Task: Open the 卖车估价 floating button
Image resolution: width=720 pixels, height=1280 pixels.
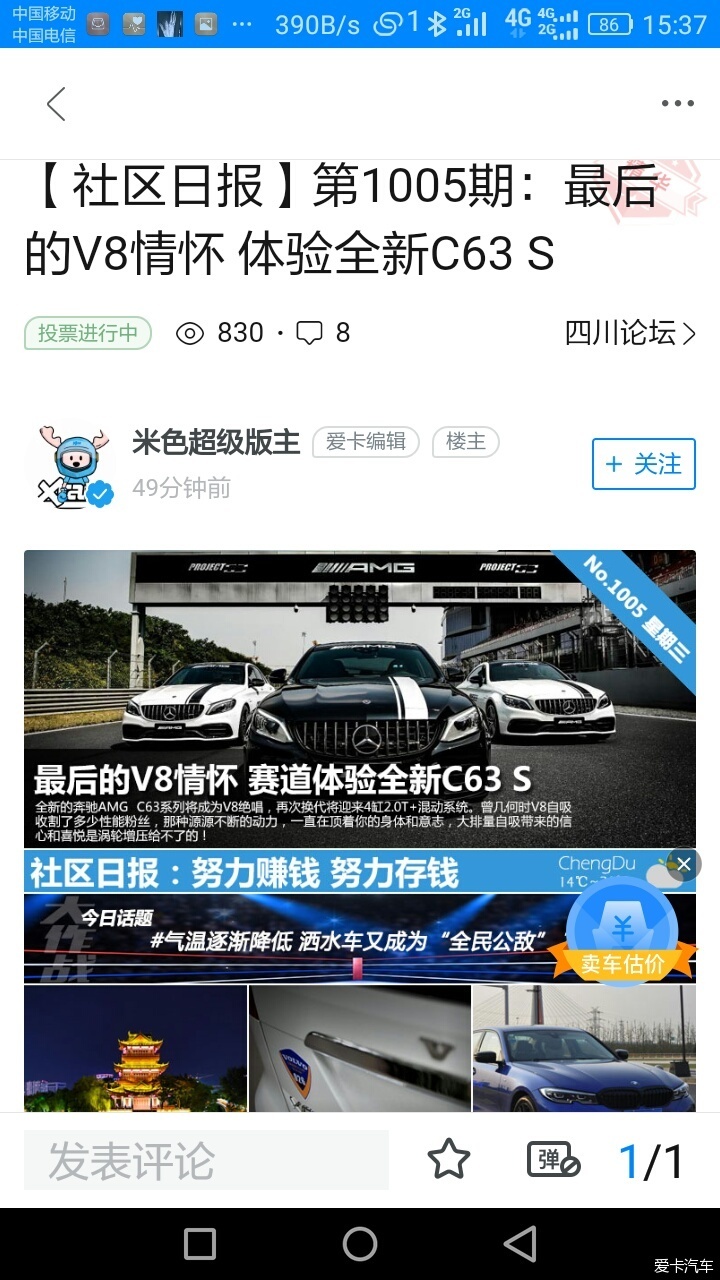Action: [x=623, y=937]
